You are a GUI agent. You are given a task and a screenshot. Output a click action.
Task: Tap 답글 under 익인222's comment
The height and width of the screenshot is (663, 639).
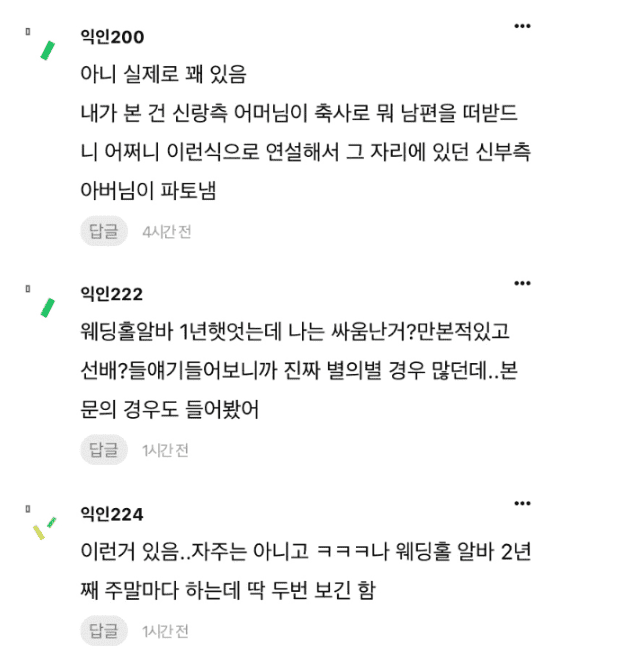point(104,450)
